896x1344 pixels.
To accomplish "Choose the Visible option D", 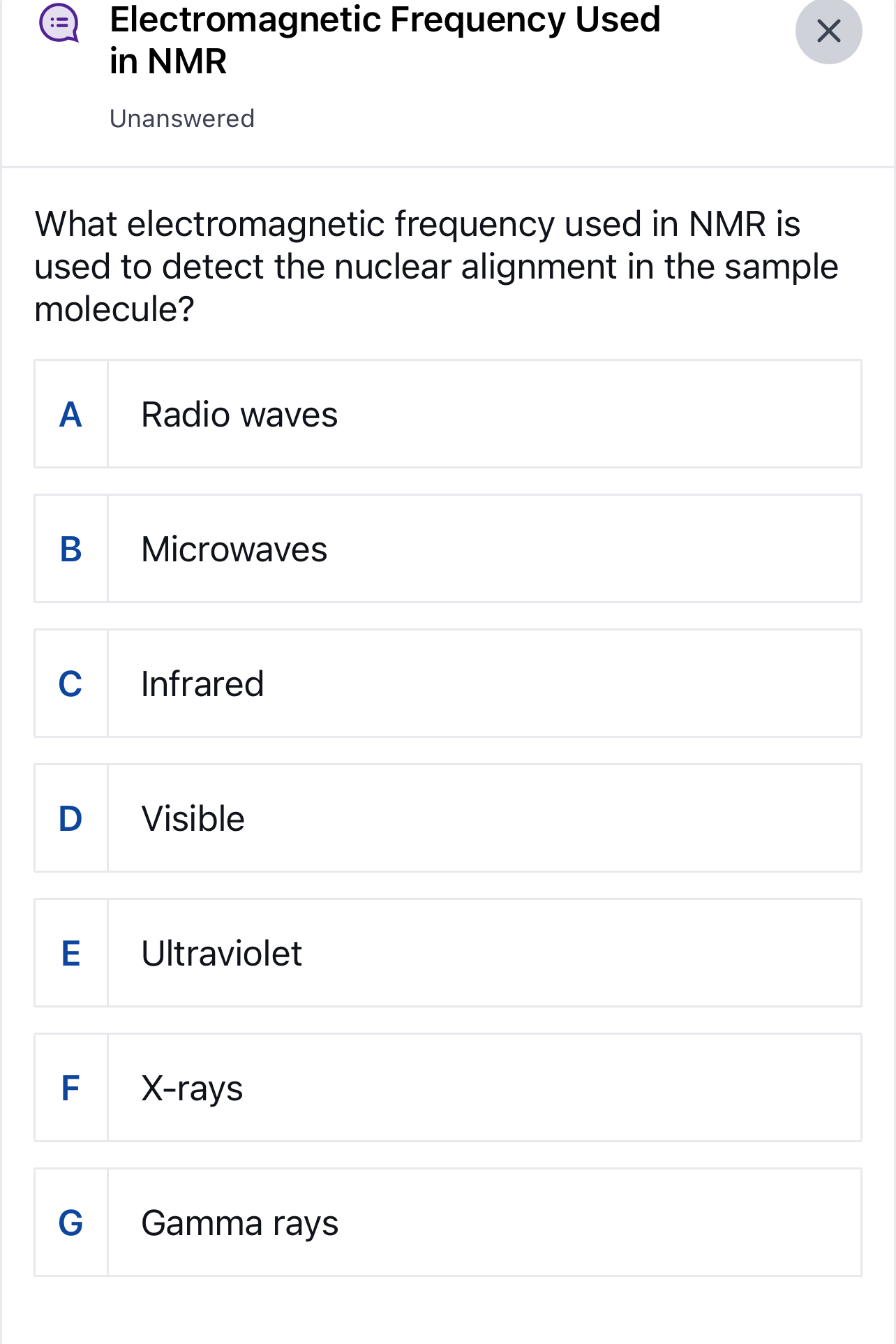I will tap(447, 818).
